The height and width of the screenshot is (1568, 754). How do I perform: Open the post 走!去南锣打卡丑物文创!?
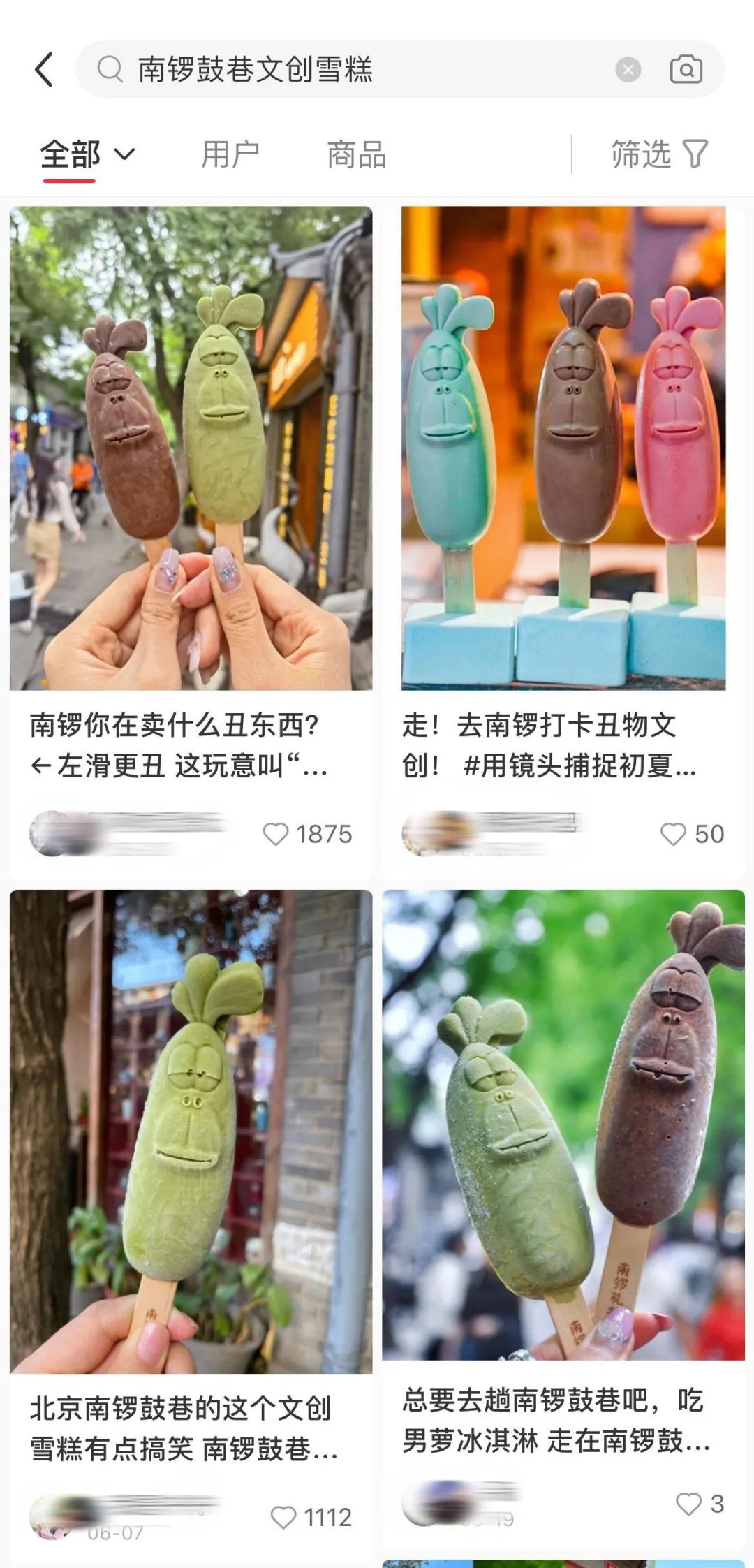coord(563,448)
